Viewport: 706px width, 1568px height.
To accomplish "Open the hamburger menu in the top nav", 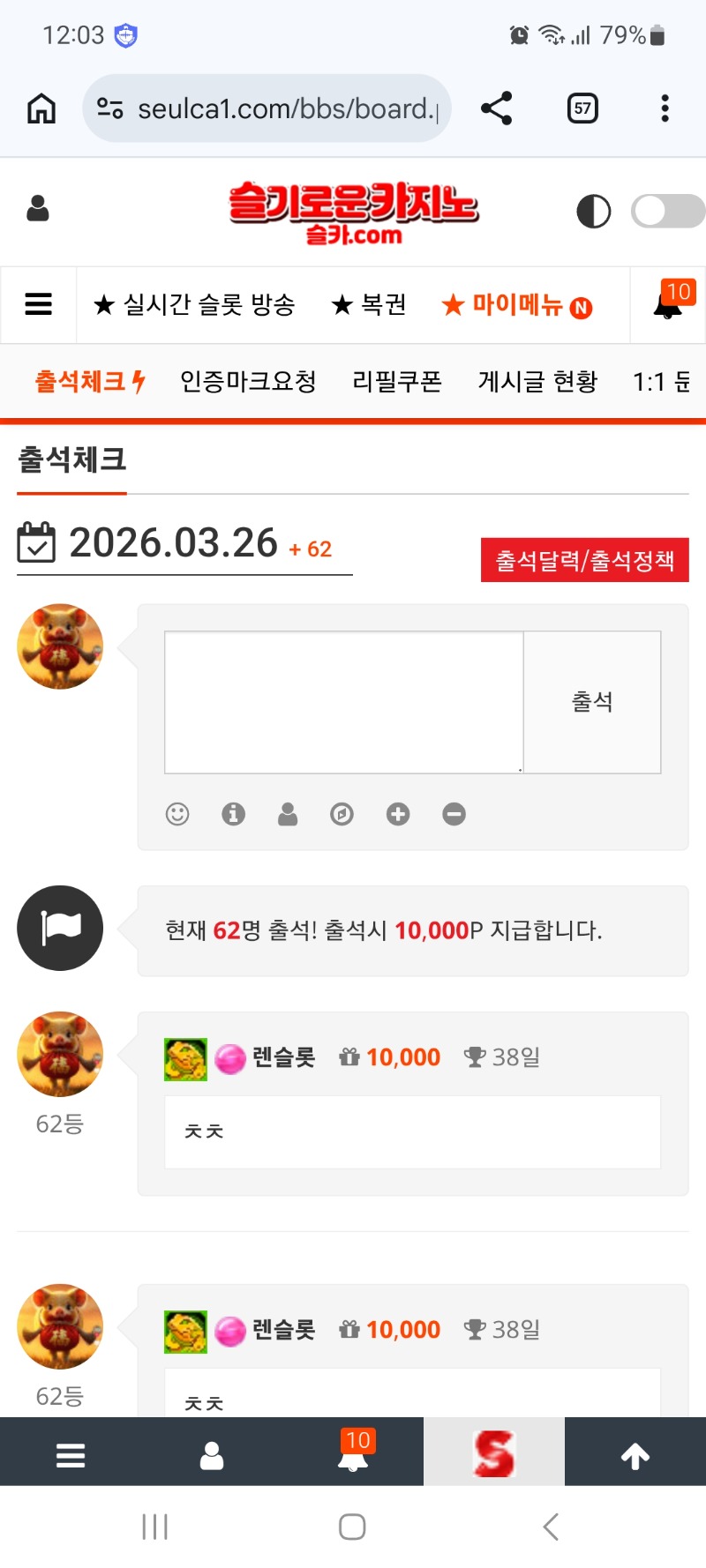I will (38, 304).
